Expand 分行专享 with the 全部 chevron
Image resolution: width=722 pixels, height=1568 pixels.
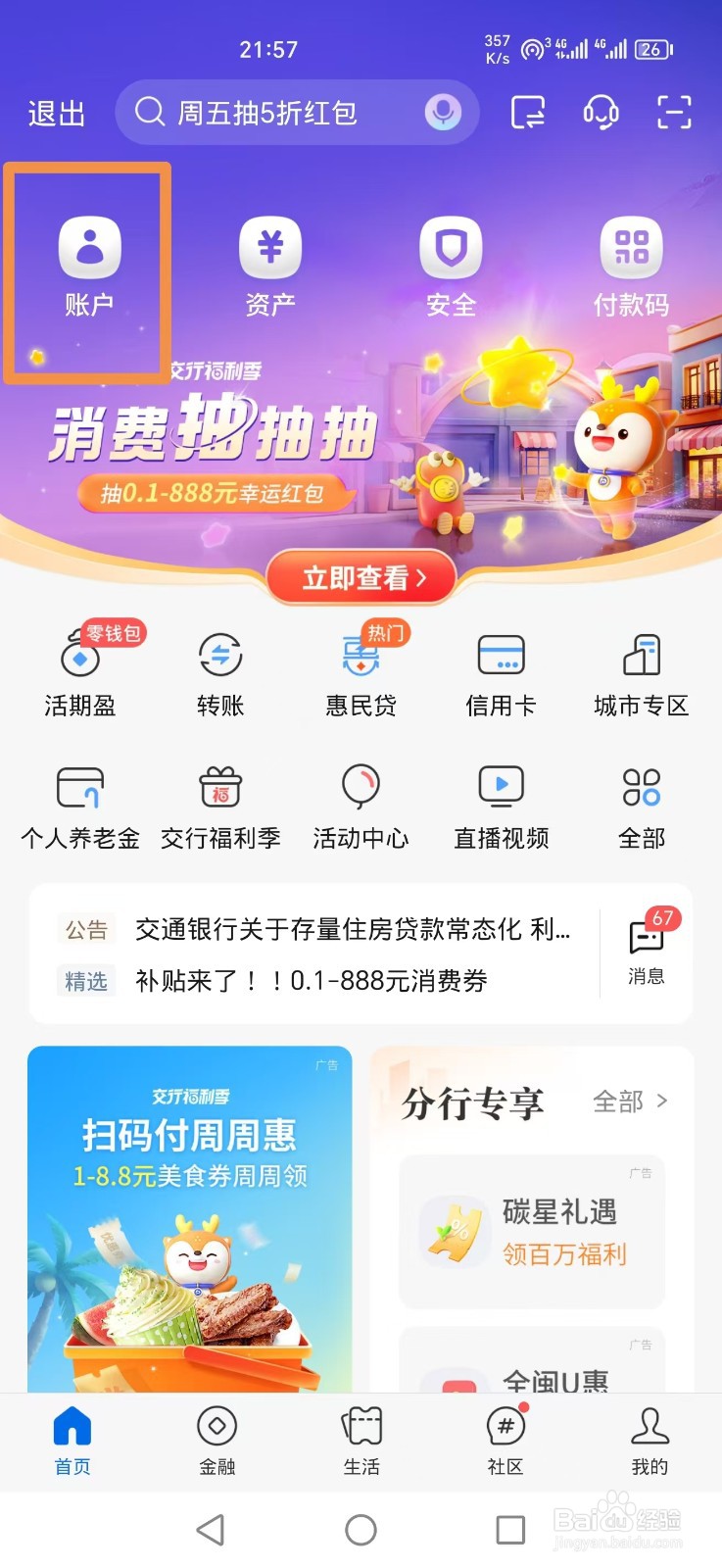tap(631, 1102)
